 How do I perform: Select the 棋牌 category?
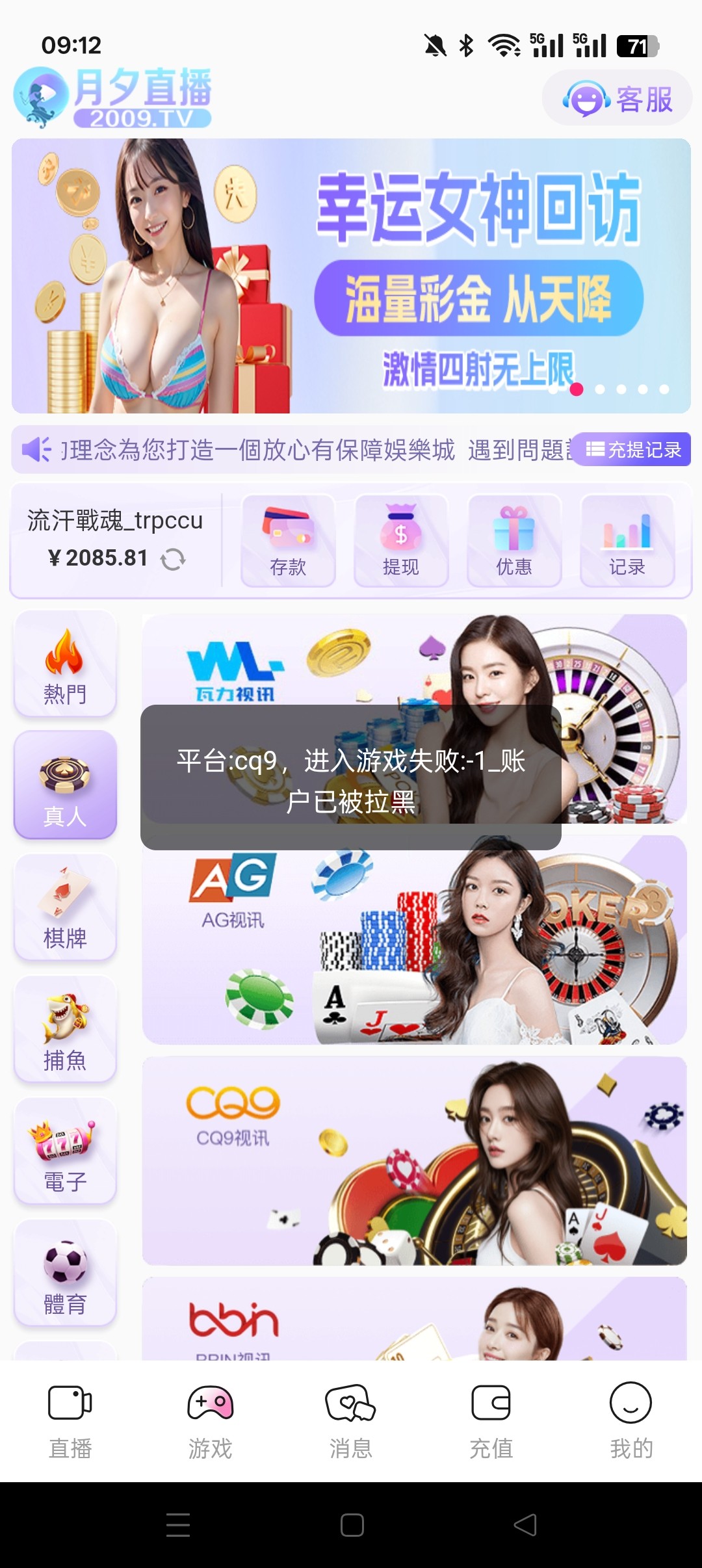coord(65,908)
